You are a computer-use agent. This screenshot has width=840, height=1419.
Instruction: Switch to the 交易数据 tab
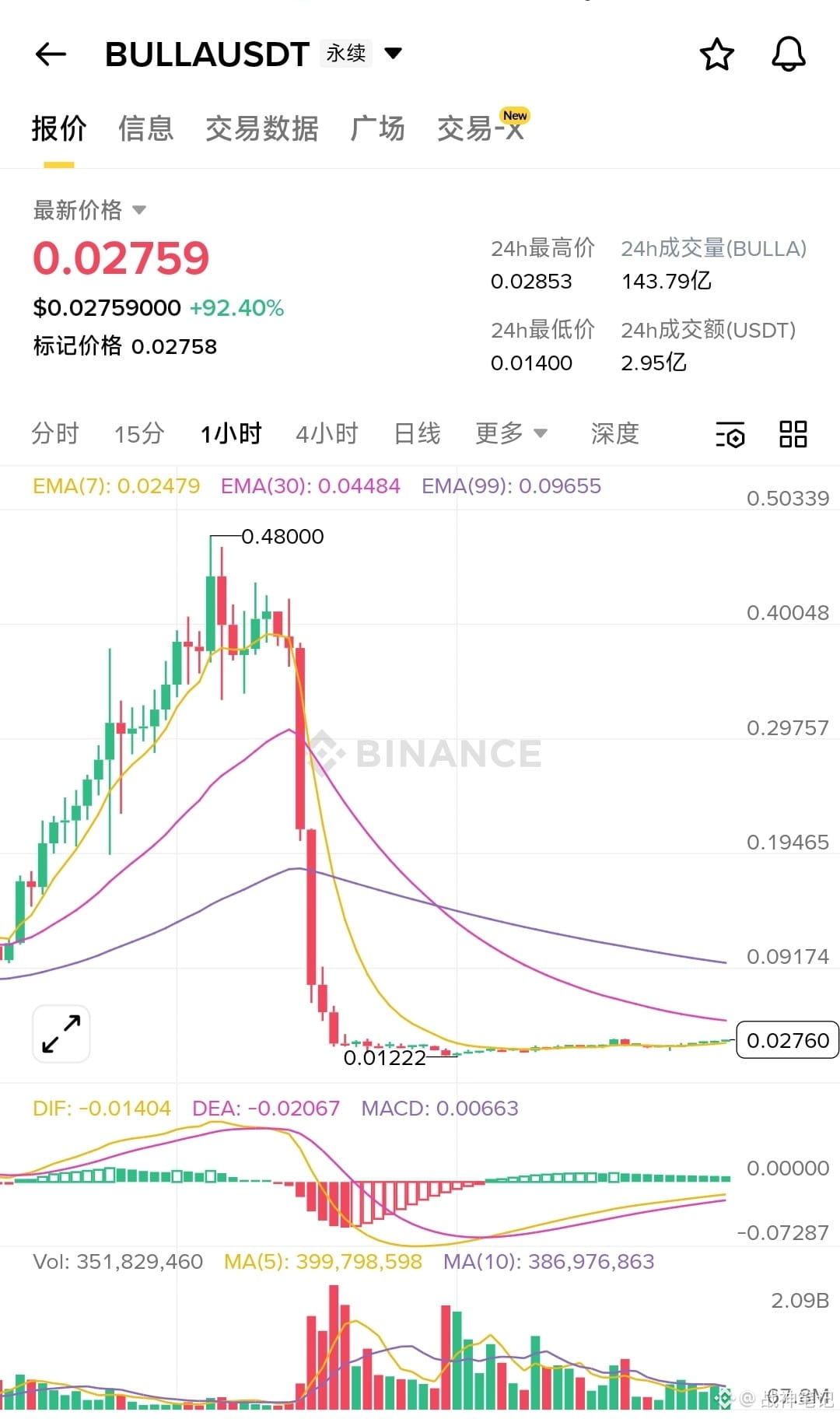click(x=261, y=128)
